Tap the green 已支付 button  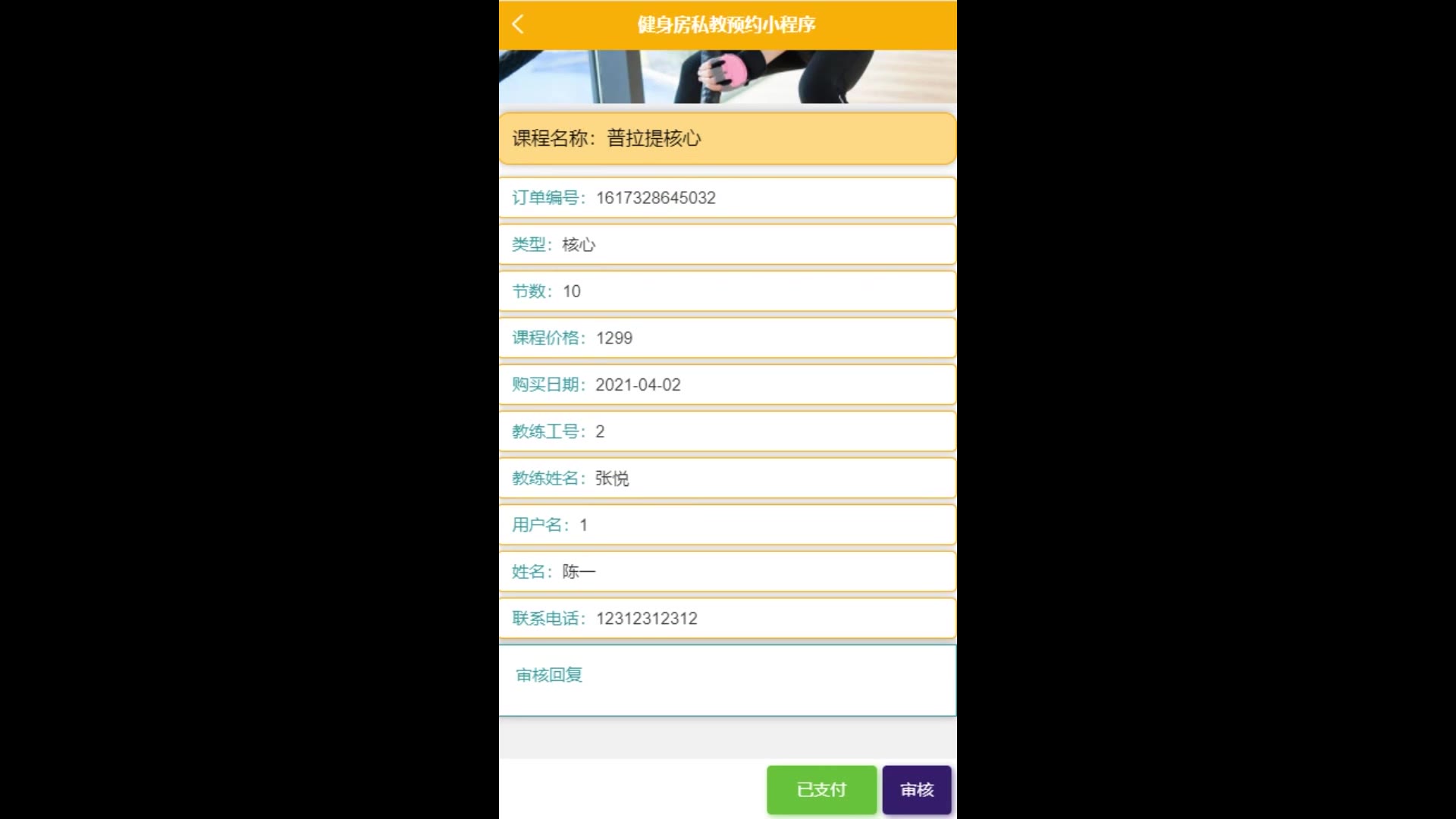tap(821, 789)
